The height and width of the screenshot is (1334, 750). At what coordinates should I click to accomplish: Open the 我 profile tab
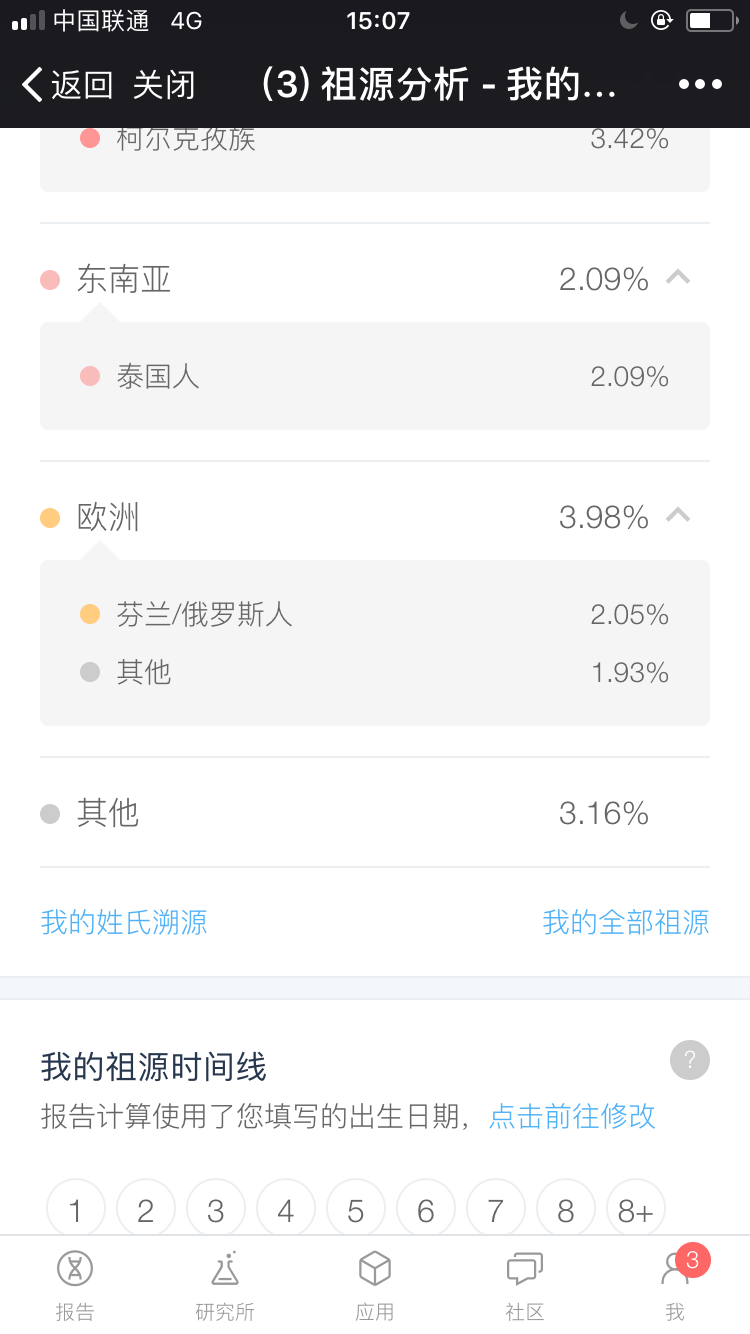tap(675, 1286)
